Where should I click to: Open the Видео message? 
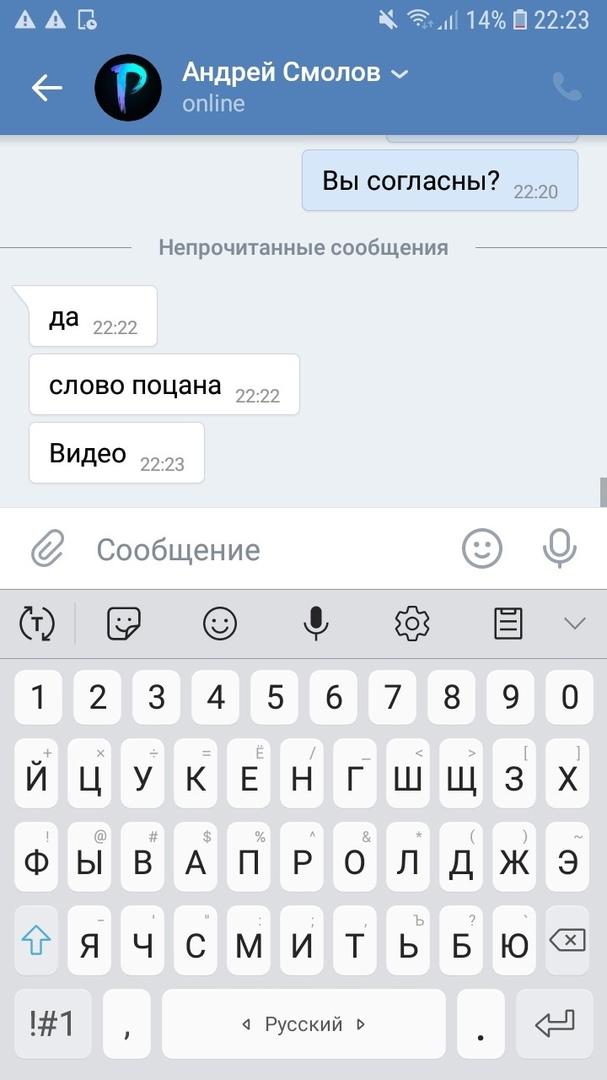[116, 454]
